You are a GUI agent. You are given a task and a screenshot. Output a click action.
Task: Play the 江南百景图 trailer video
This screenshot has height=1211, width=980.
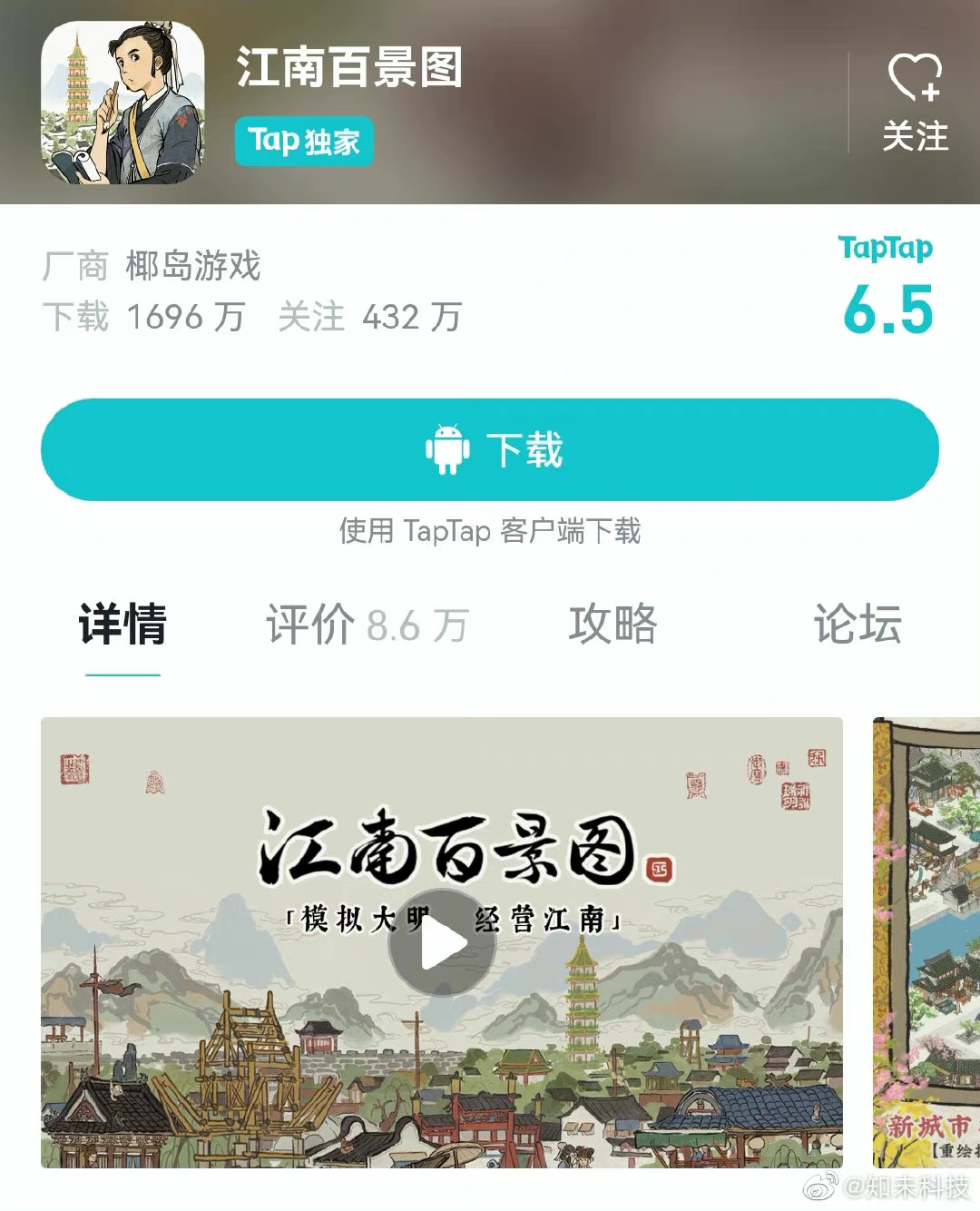(x=442, y=944)
